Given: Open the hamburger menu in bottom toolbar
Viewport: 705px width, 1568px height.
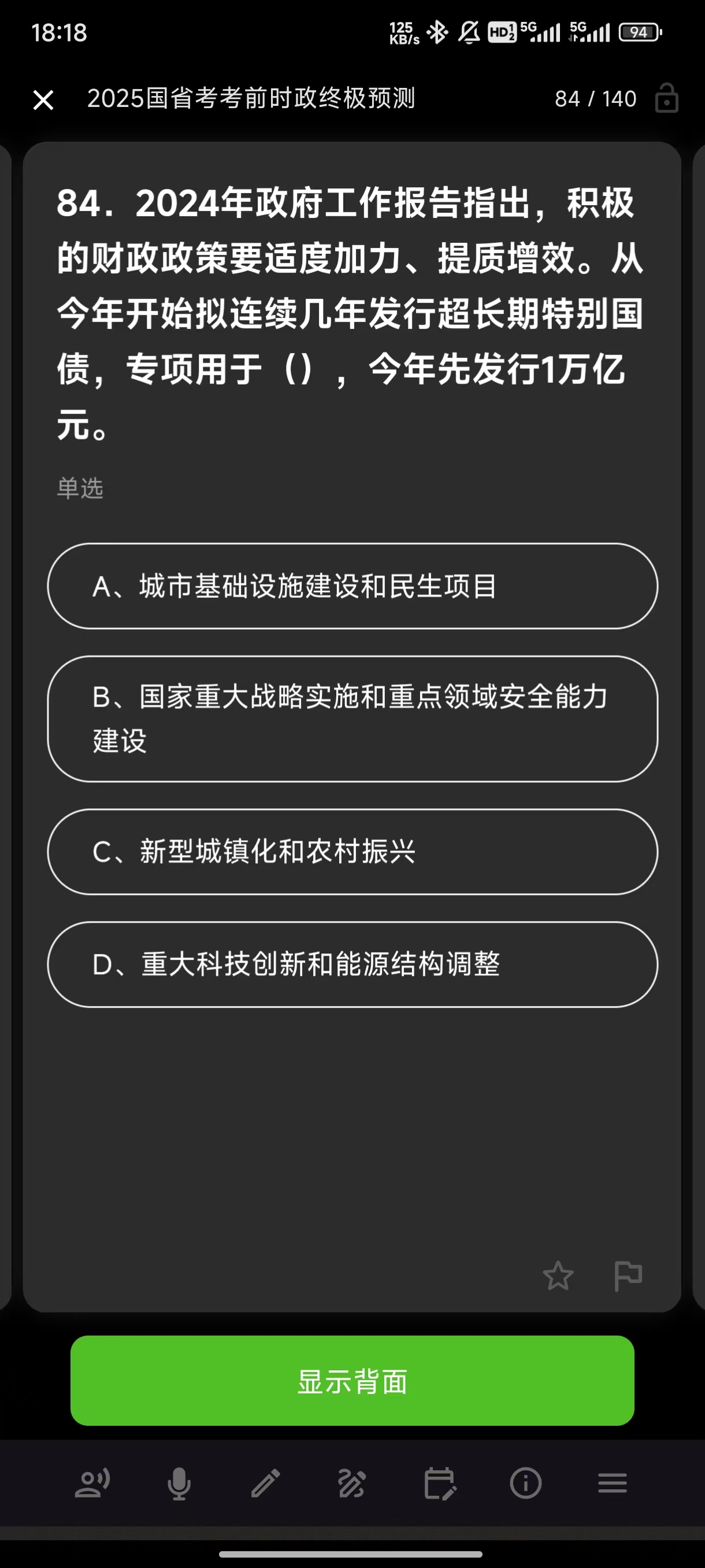Looking at the screenshot, I should coord(612,1483).
